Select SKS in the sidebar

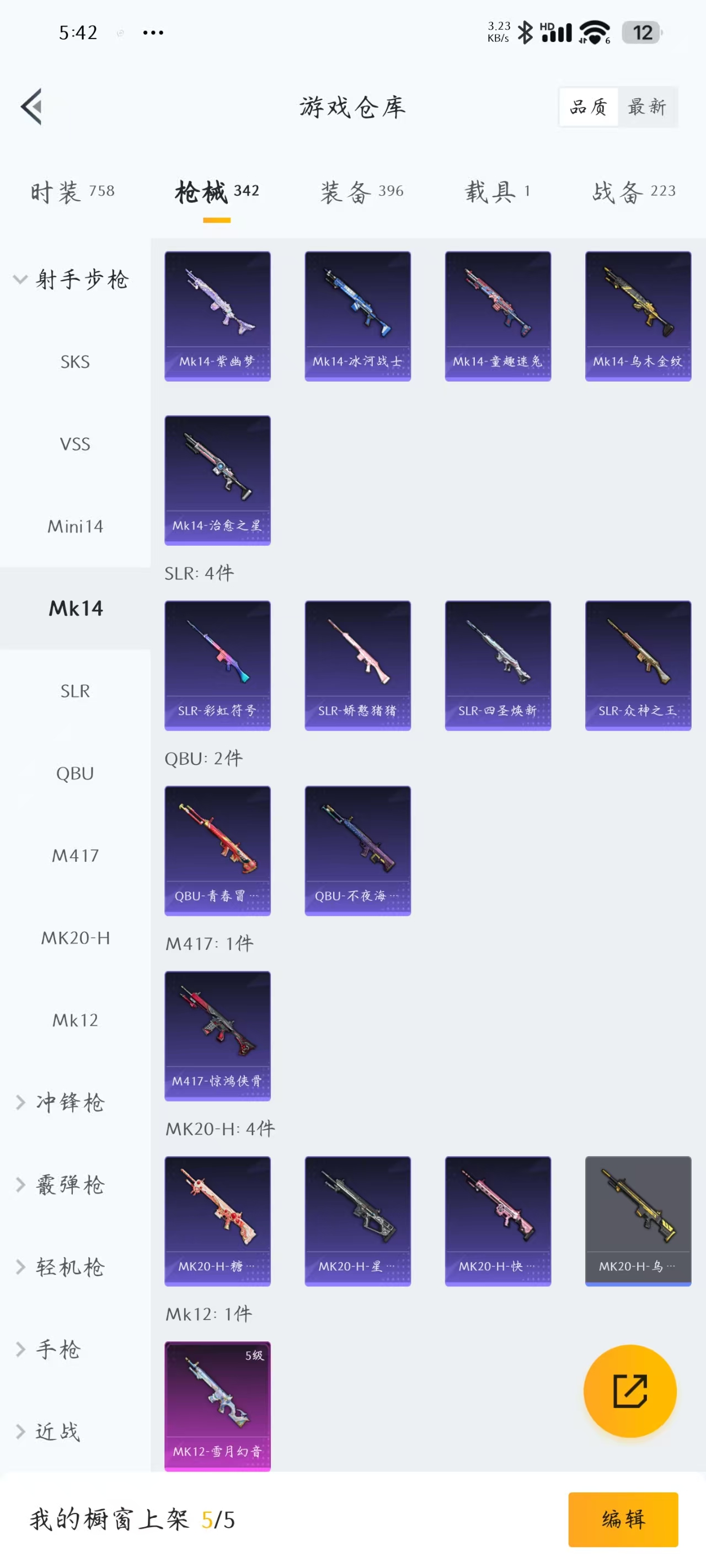coord(75,362)
